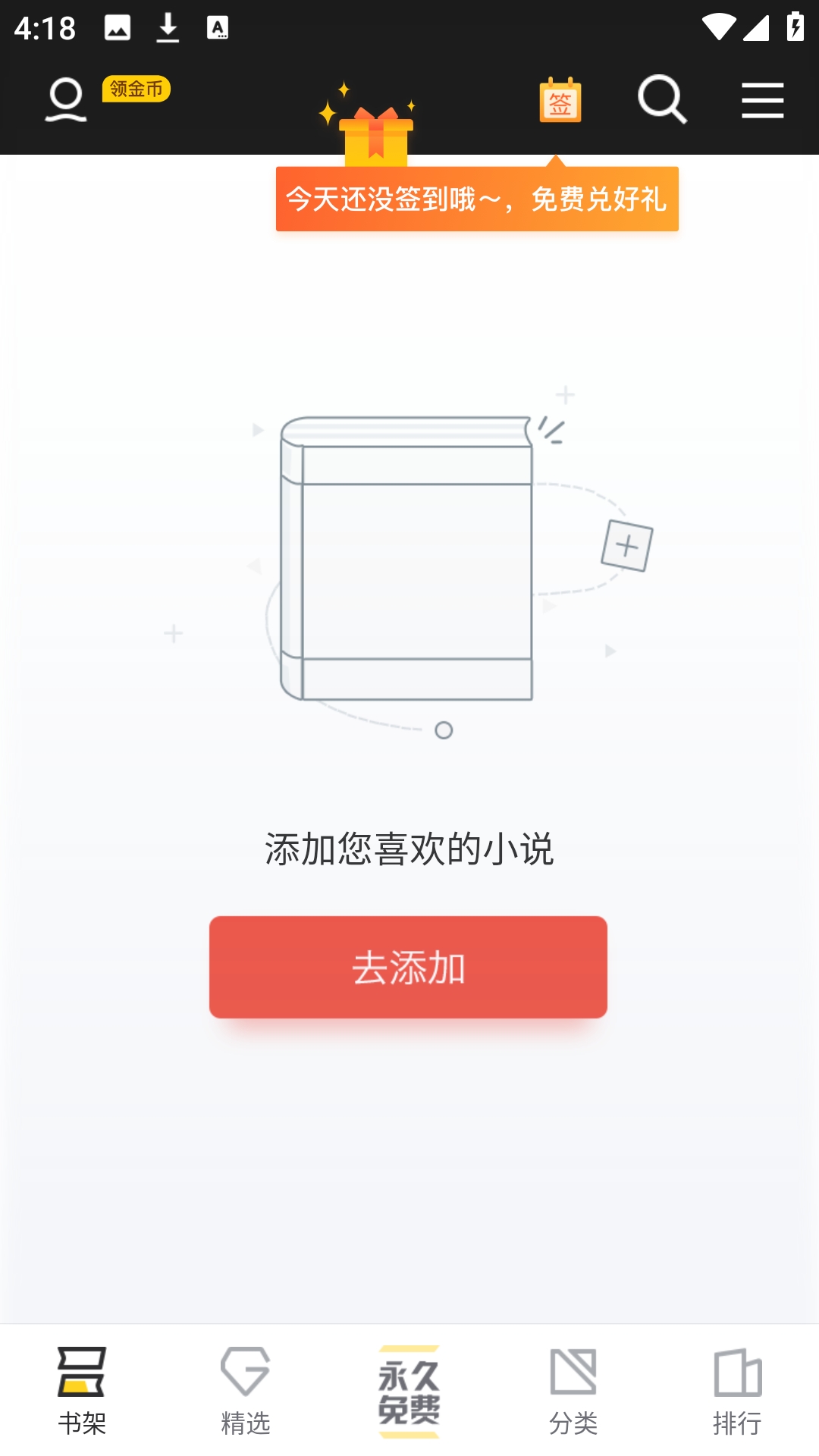This screenshot has height=1456, width=819.
Task: Switch to the 书架 tab
Action: tap(82, 1391)
